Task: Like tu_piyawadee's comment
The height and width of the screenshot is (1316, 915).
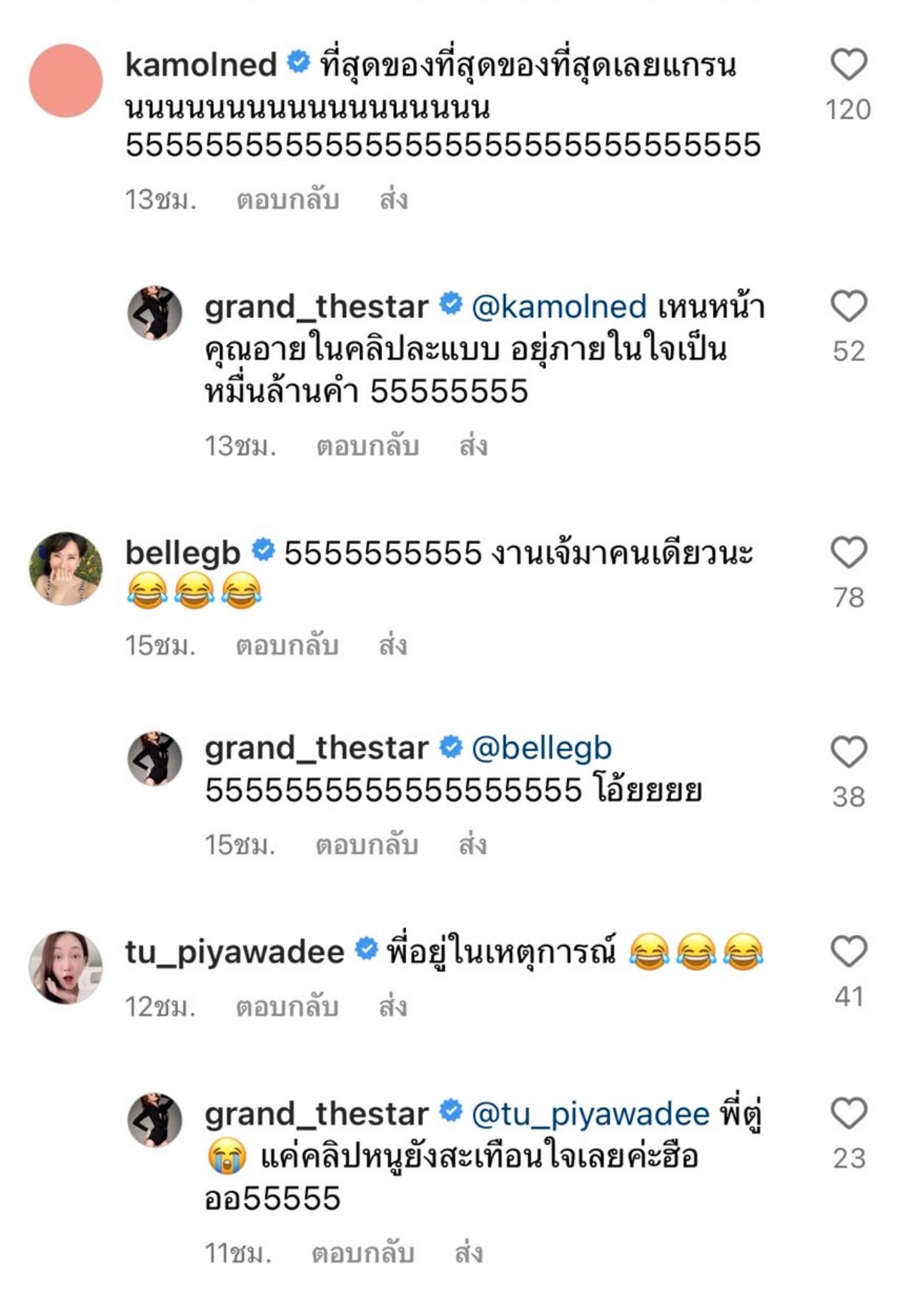Action: (849, 951)
